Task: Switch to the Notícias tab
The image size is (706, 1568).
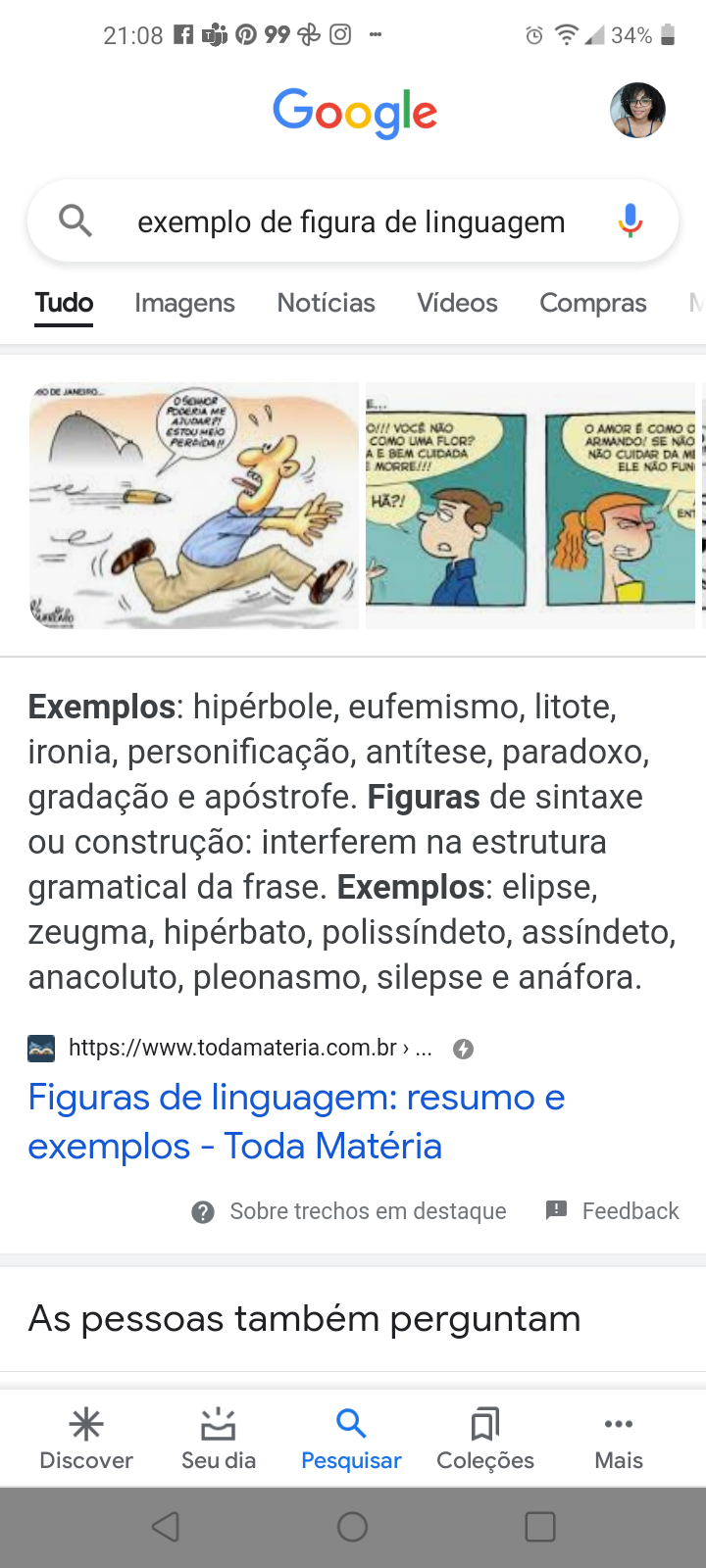Action: 326,303
